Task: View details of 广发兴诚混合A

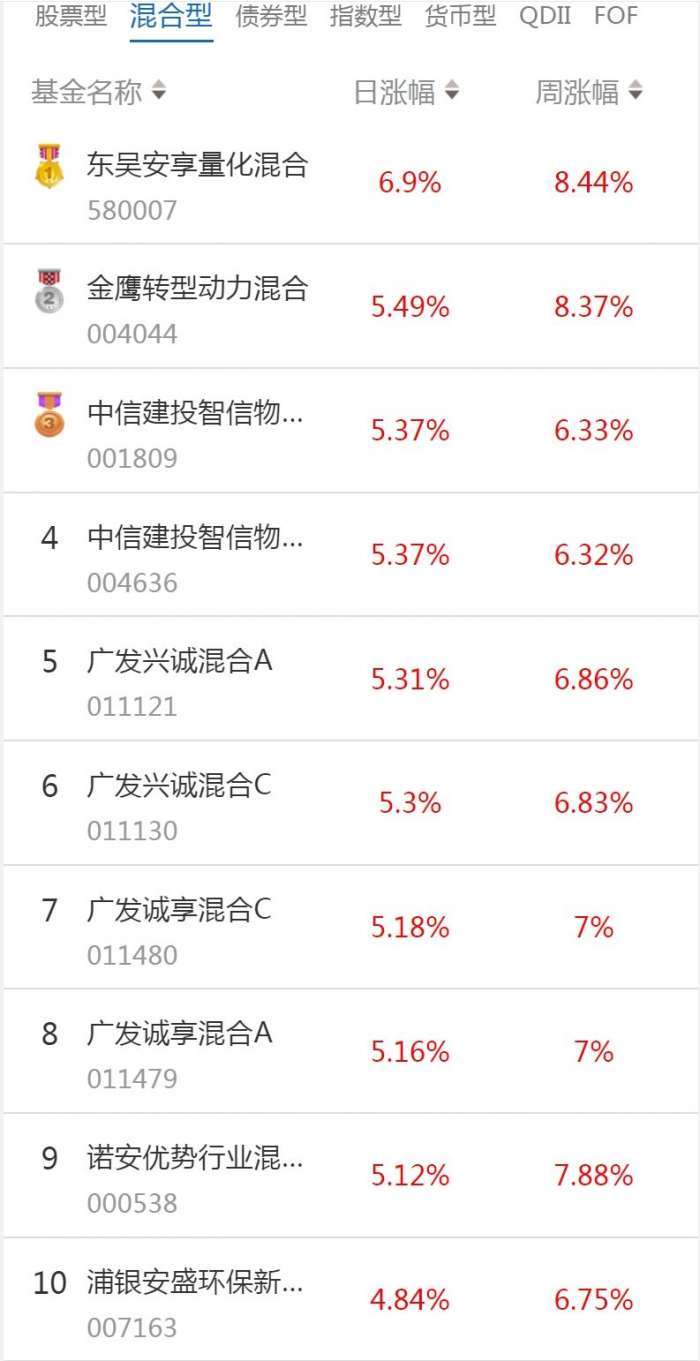Action: [180, 661]
